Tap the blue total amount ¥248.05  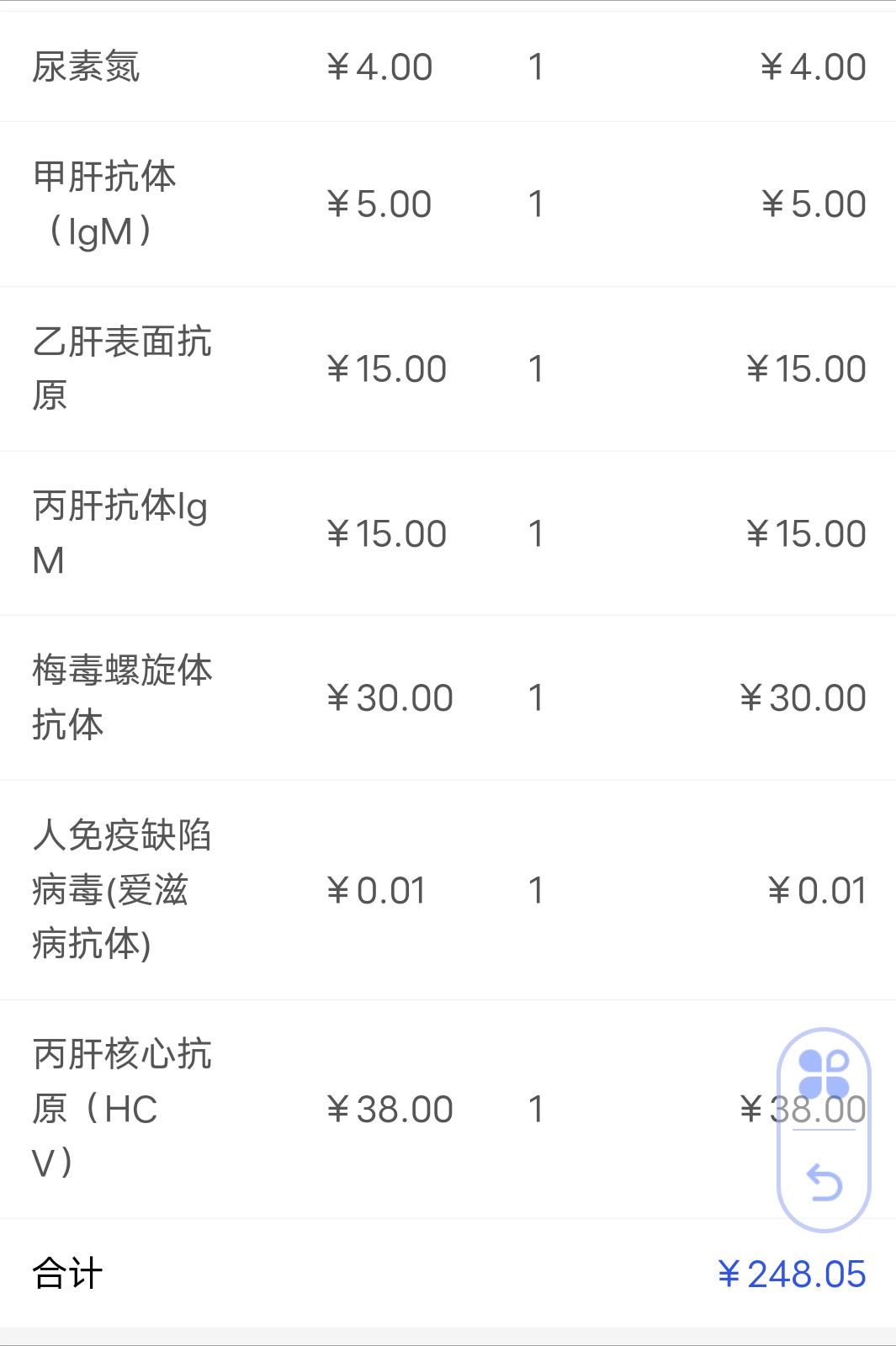pos(795,1274)
